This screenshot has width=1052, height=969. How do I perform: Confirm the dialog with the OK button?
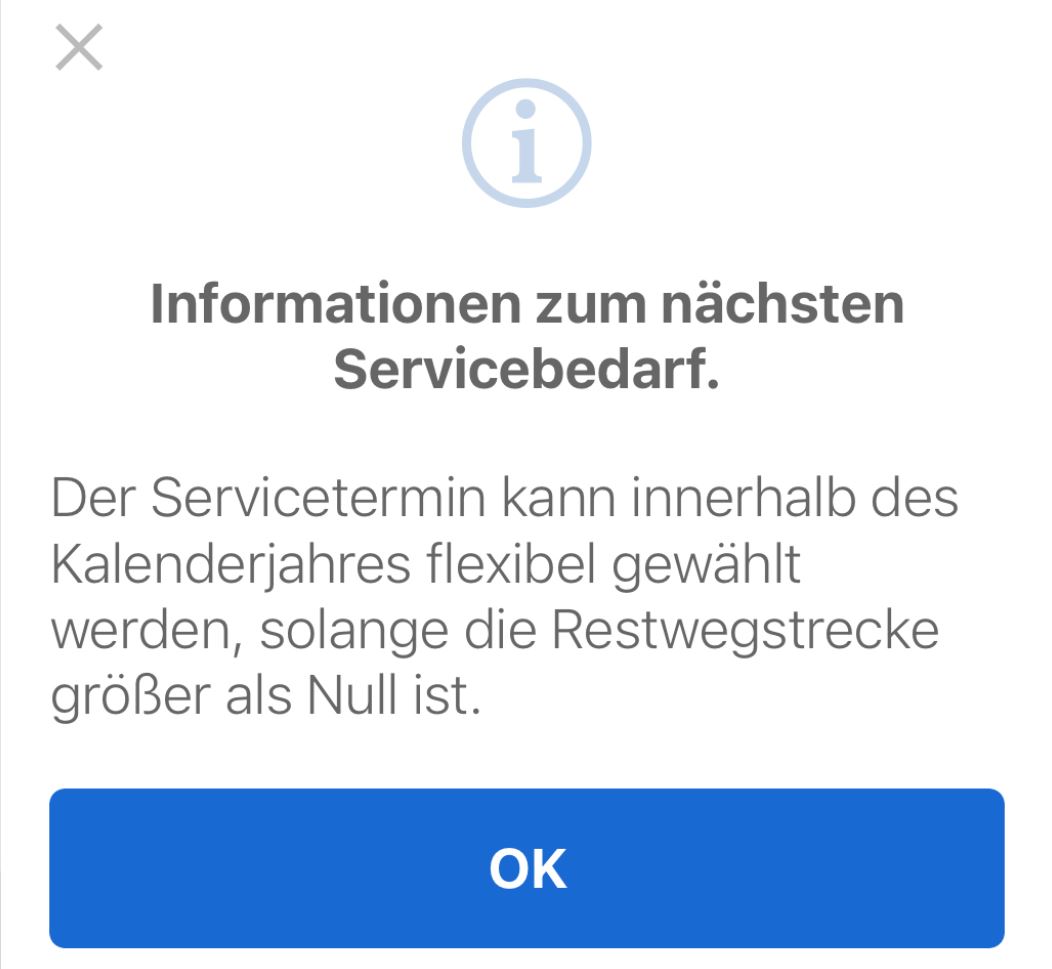(526, 868)
